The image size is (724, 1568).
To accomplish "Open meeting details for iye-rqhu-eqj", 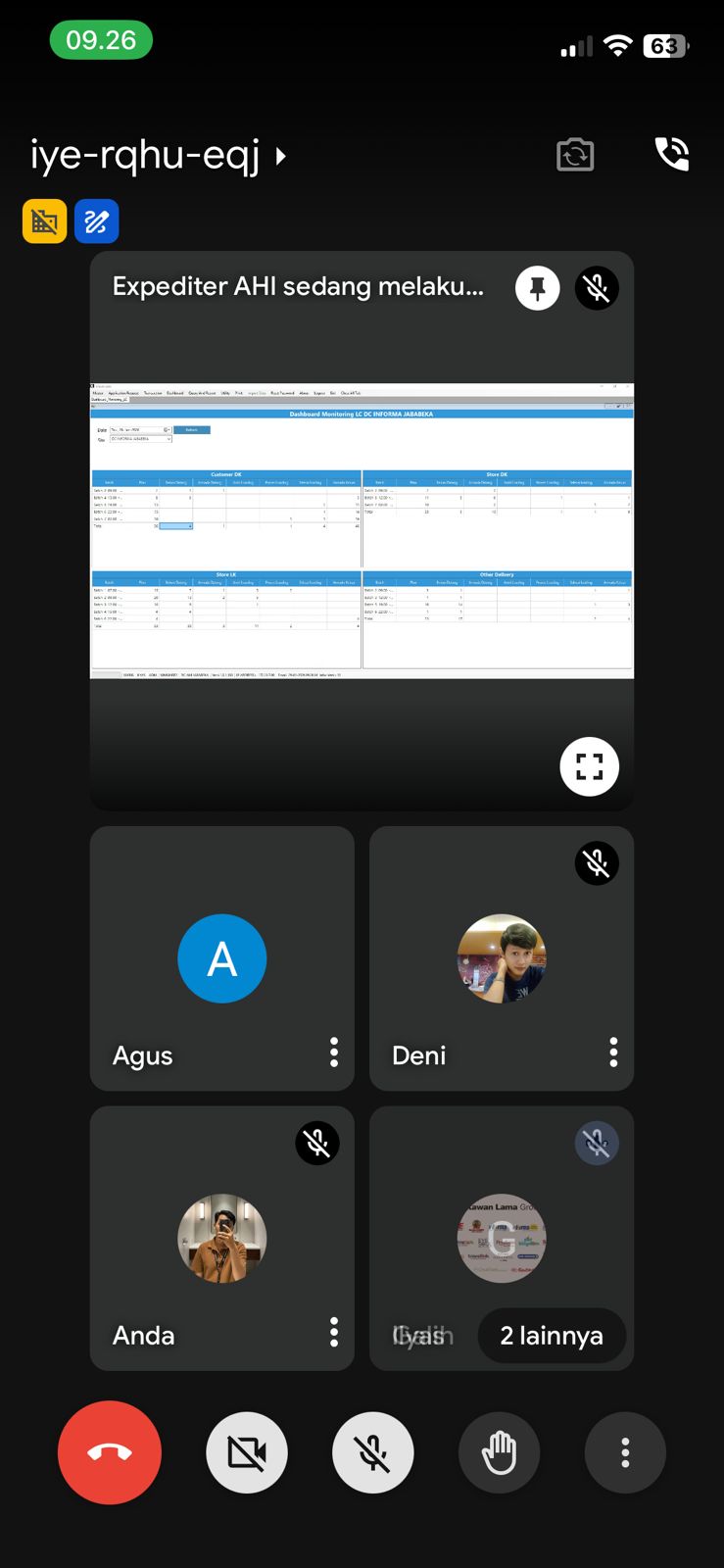I will click(x=157, y=155).
